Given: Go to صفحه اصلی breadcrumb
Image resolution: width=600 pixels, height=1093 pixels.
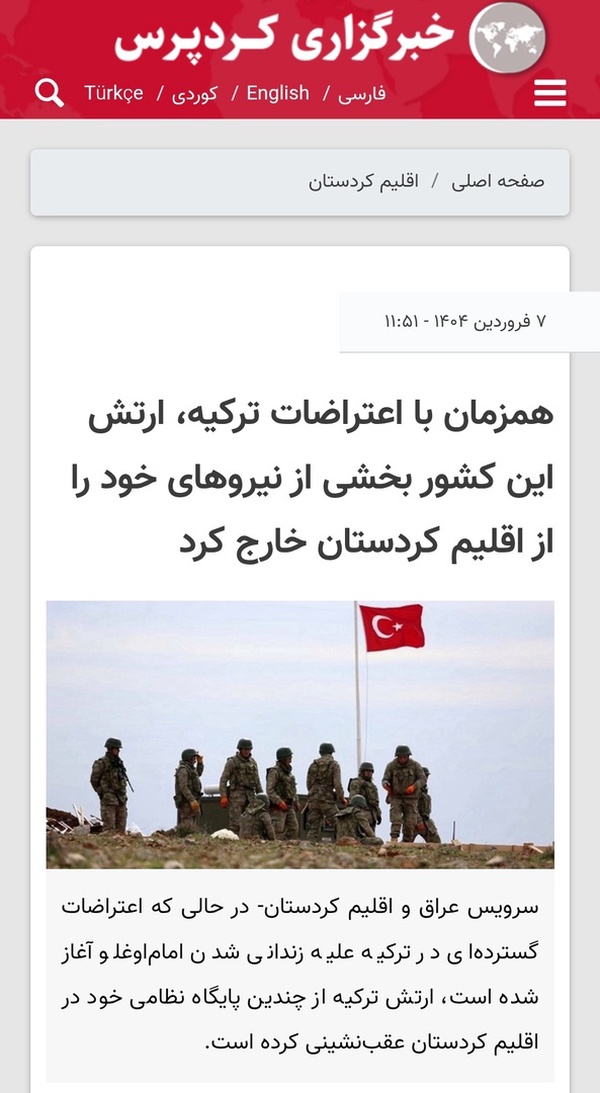Looking at the screenshot, I should pos(498,182).
